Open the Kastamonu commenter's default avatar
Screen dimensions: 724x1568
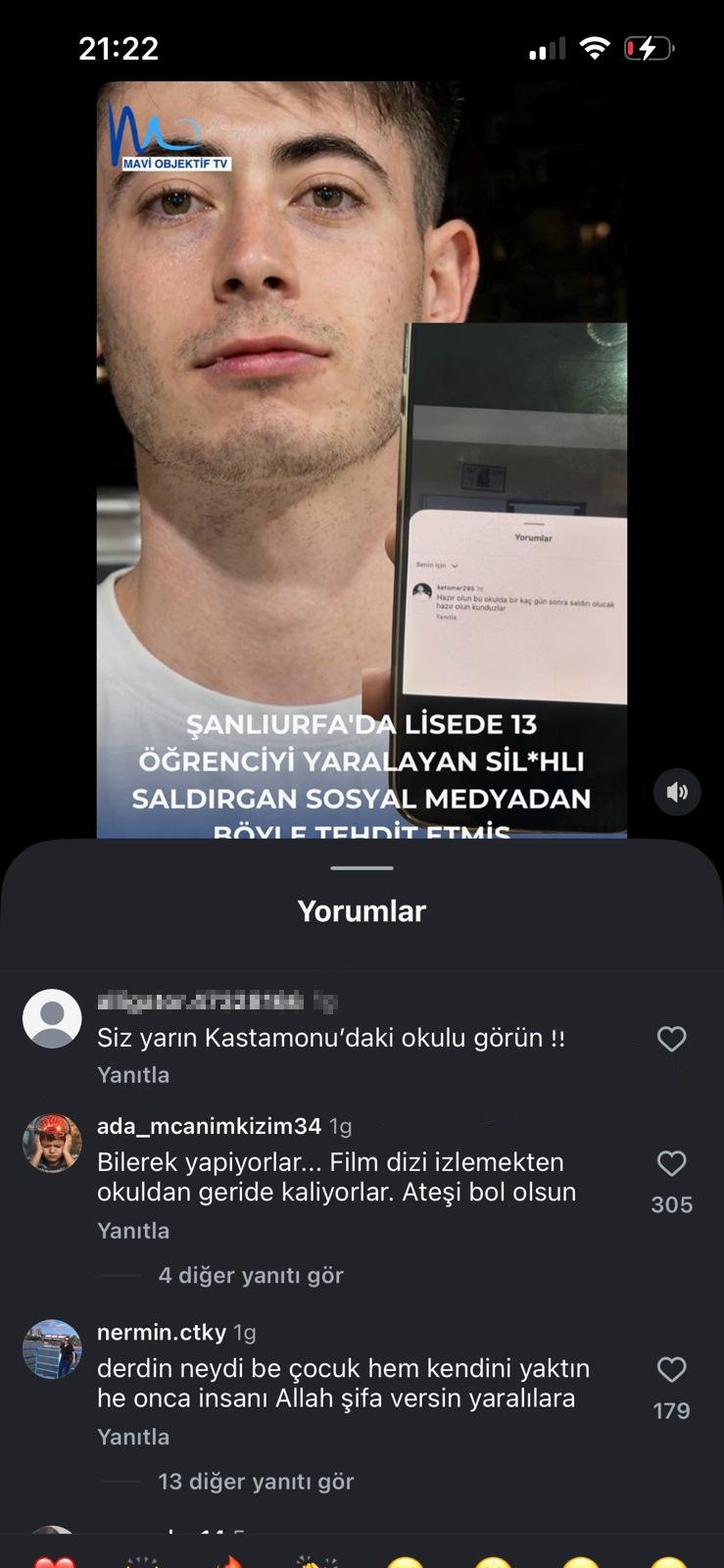52,1019
